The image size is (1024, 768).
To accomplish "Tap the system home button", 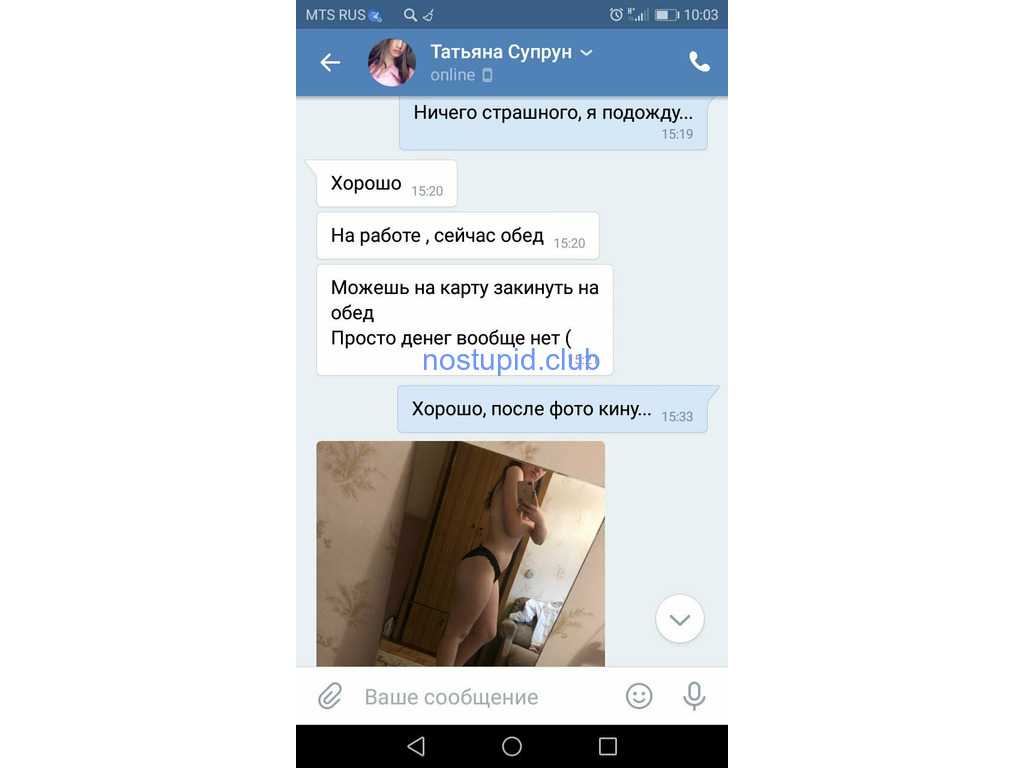I will (512, 746).
